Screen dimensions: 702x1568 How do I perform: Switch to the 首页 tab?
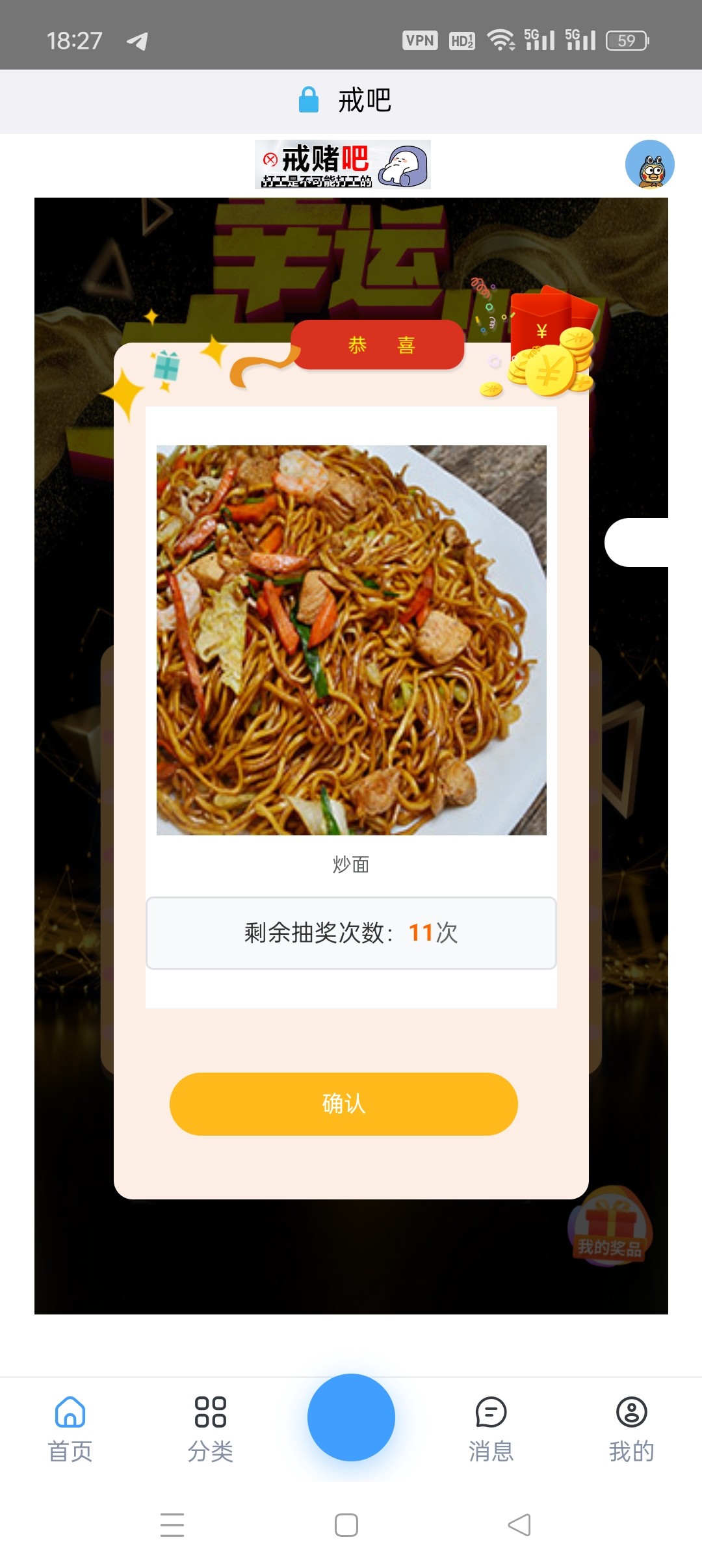point(70,1428)
